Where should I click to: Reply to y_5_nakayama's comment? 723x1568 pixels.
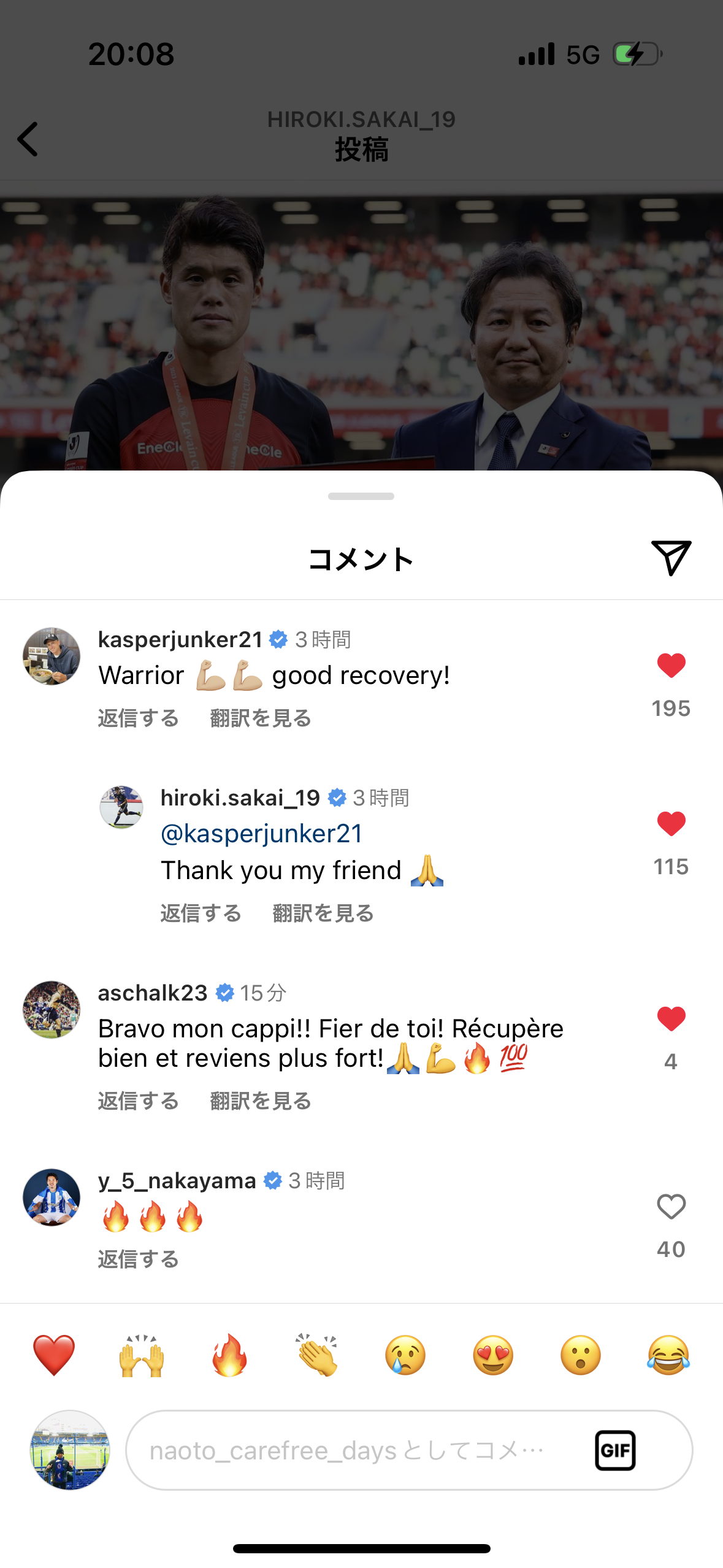click(139, 1259)
